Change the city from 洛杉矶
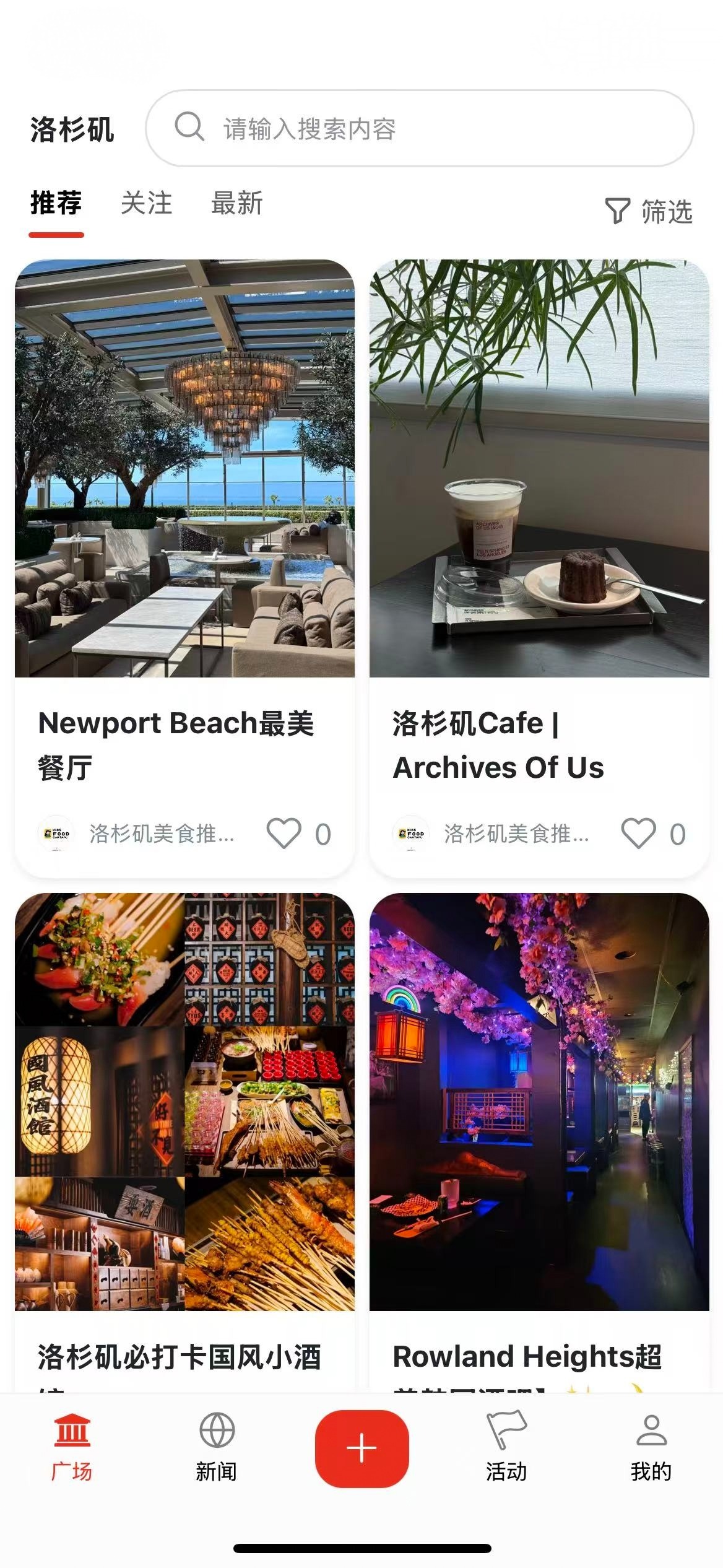 click(72, 130)
